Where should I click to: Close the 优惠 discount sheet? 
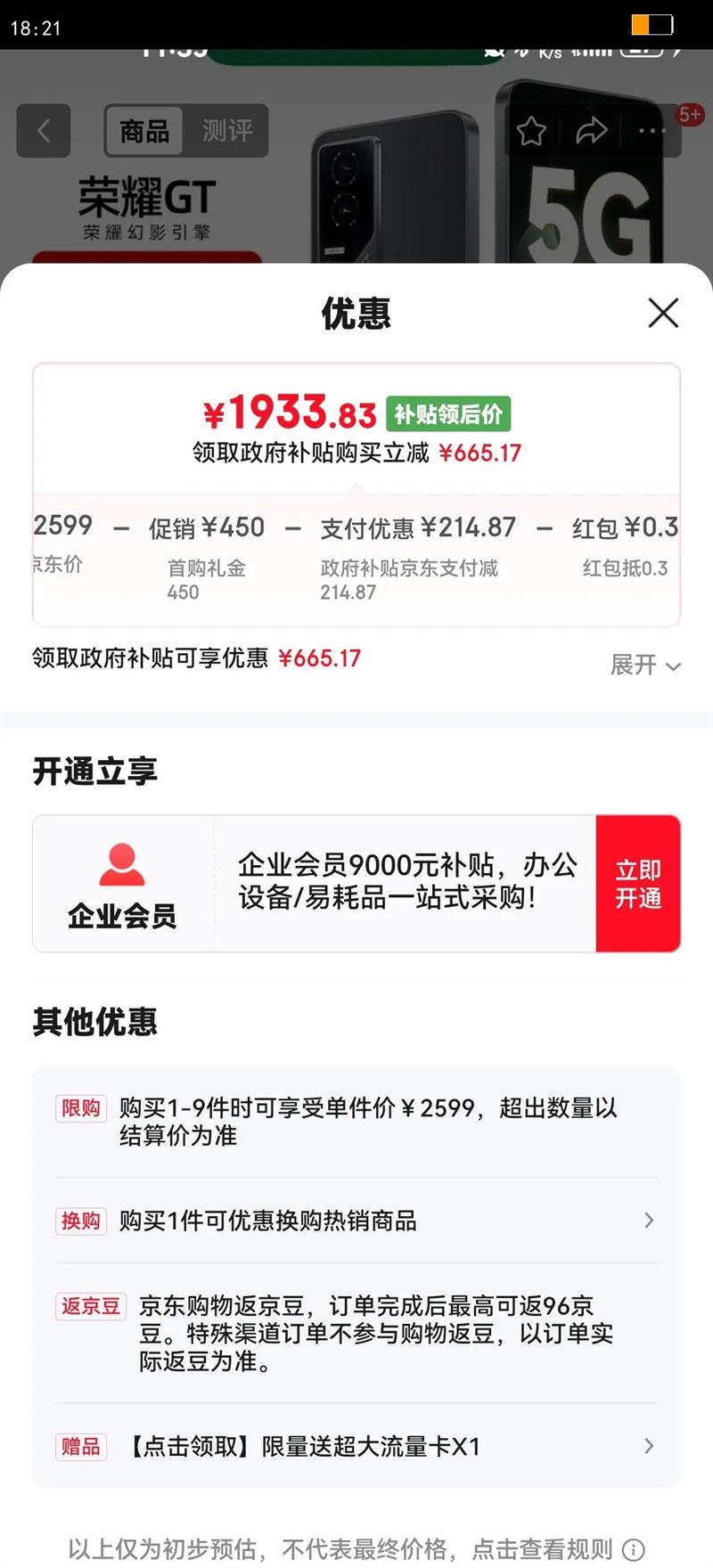(x=663, y=313)
